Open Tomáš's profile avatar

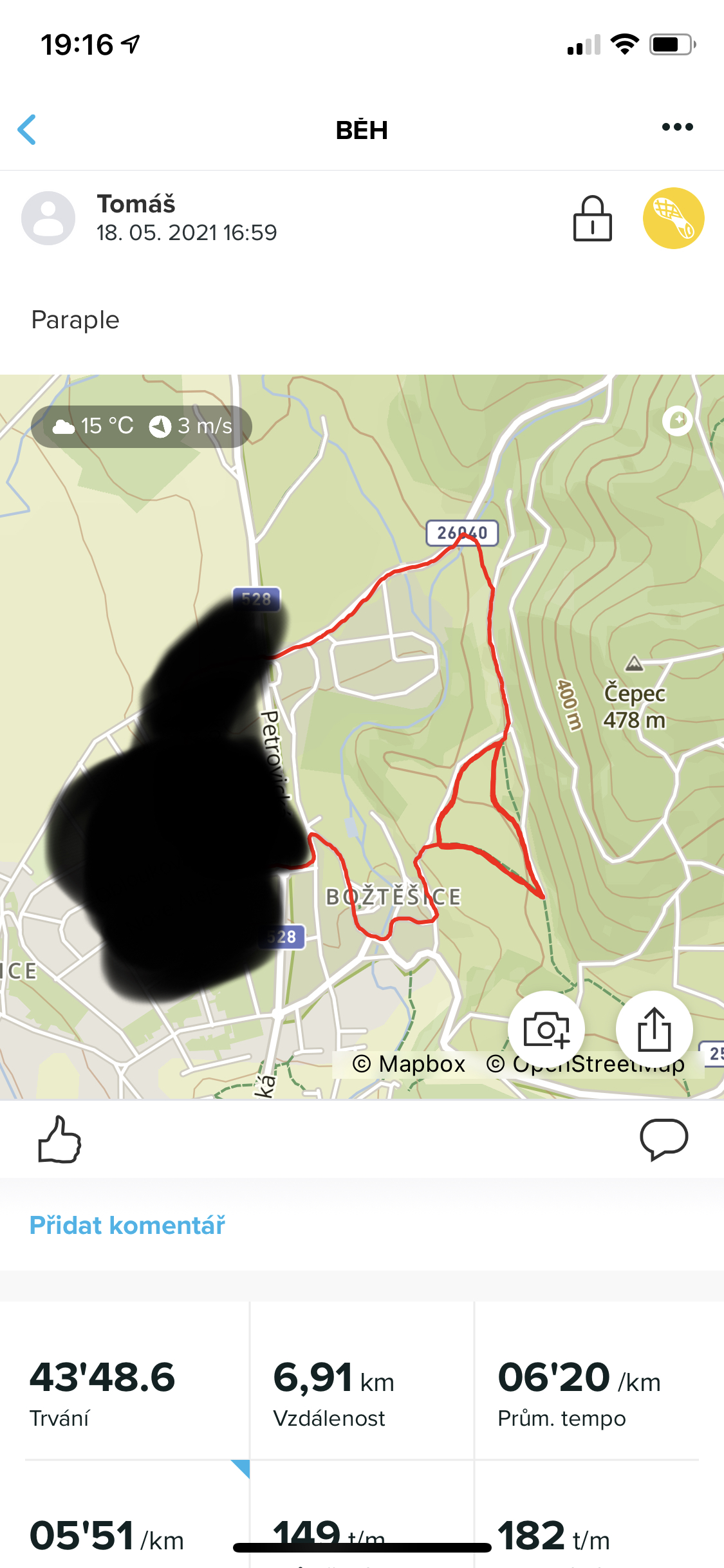coord(48,218)
